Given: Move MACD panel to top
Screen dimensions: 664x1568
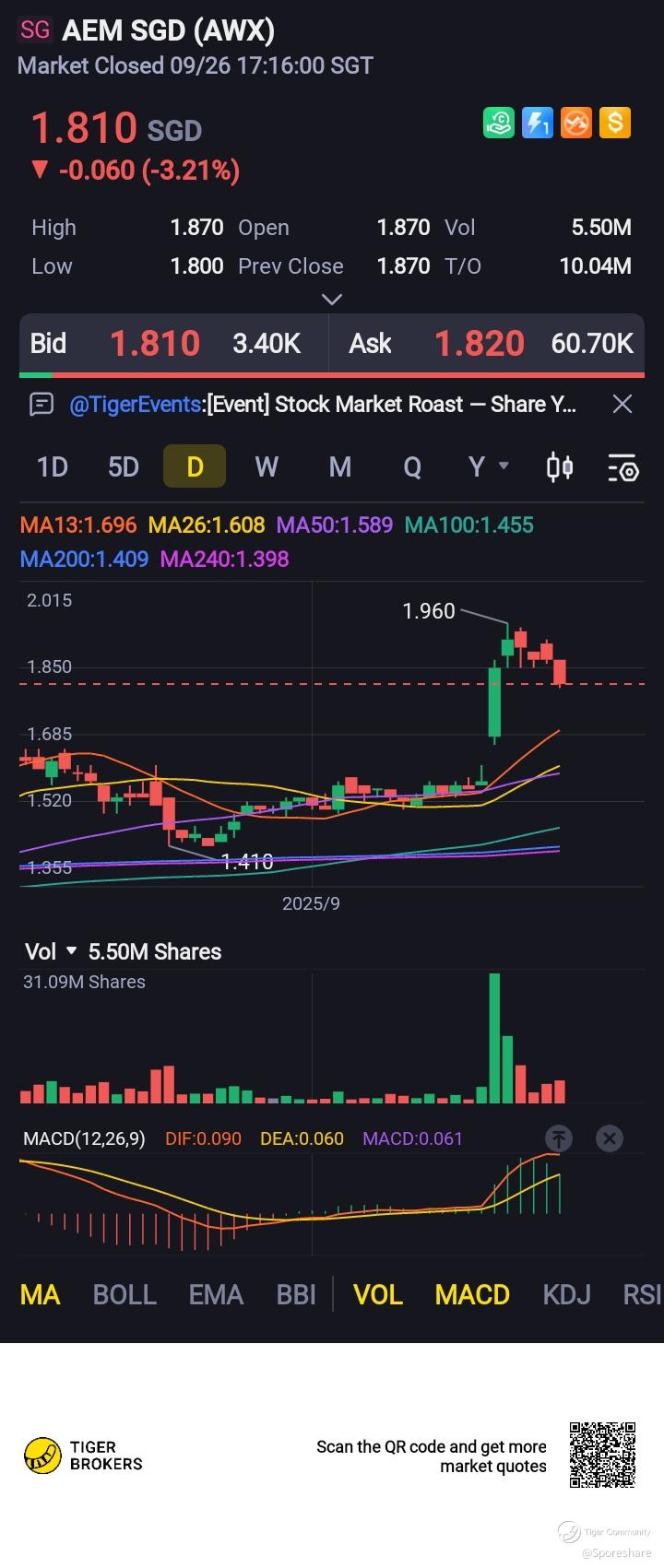Looking at the screenshot, I should [559, 1138].
